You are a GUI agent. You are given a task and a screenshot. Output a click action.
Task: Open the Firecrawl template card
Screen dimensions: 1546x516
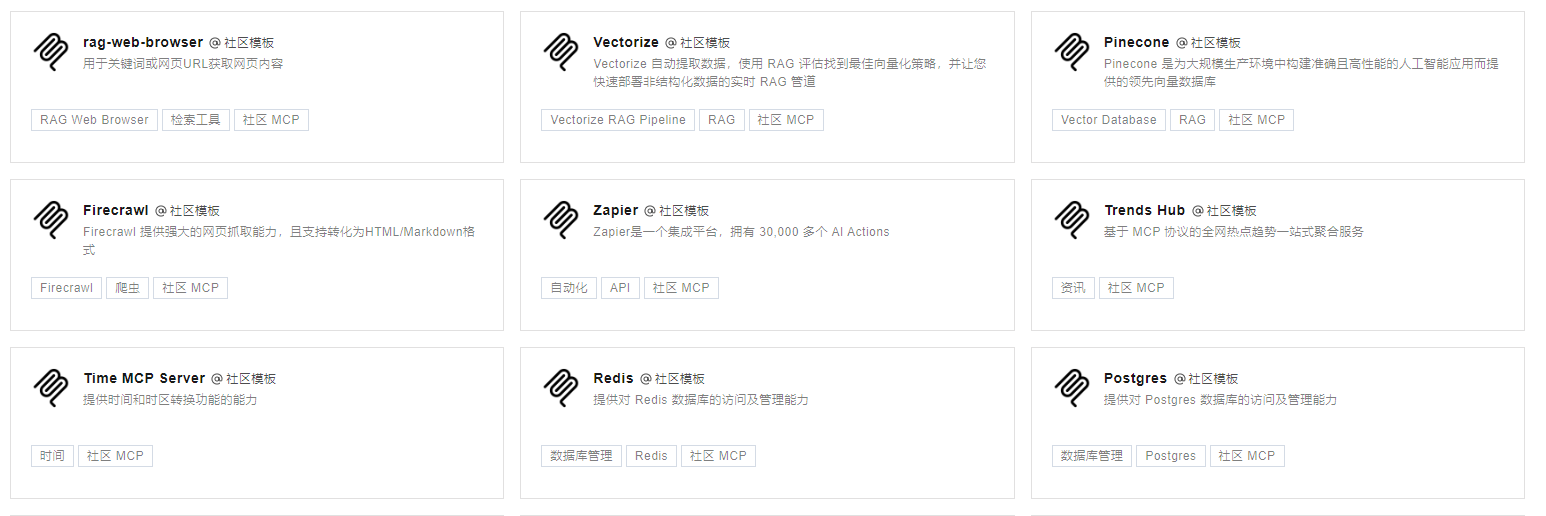[x=115, y=211]
